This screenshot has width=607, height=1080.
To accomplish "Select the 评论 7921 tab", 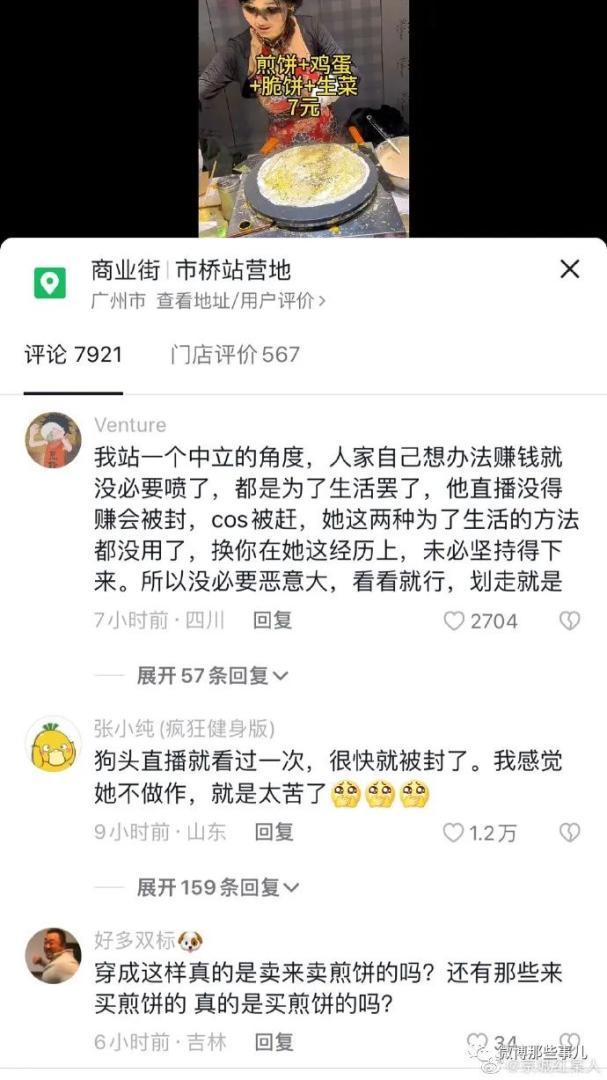I will [x=73, y=354].
